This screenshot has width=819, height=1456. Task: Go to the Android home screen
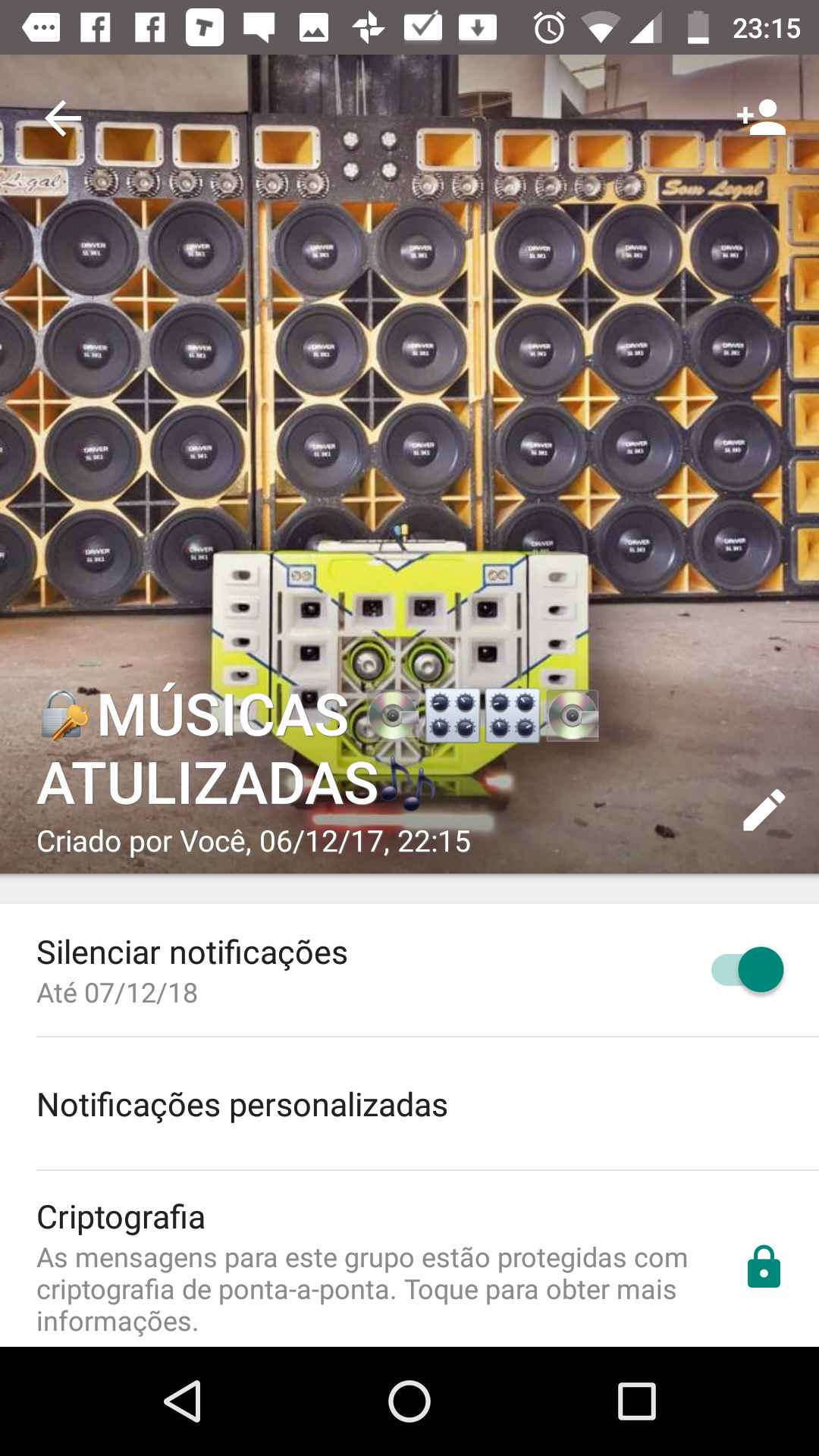pos(409,1401)
